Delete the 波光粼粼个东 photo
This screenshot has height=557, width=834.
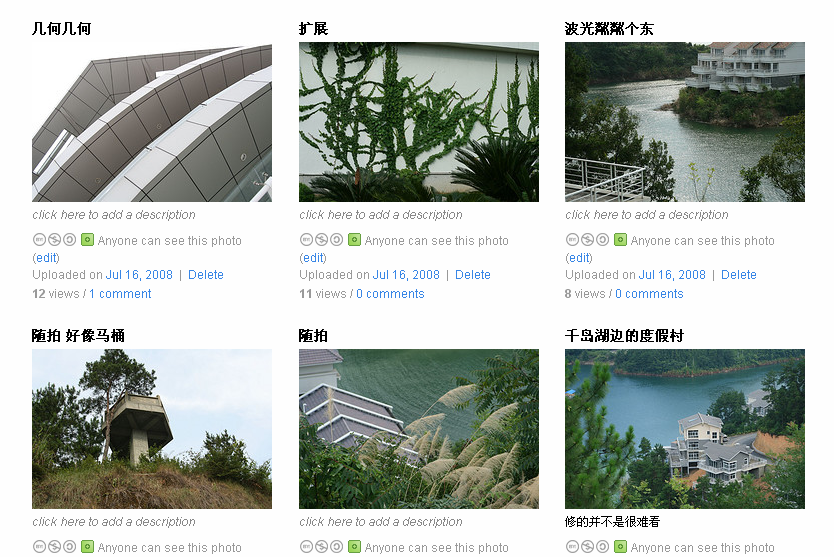tap(739, 275)
